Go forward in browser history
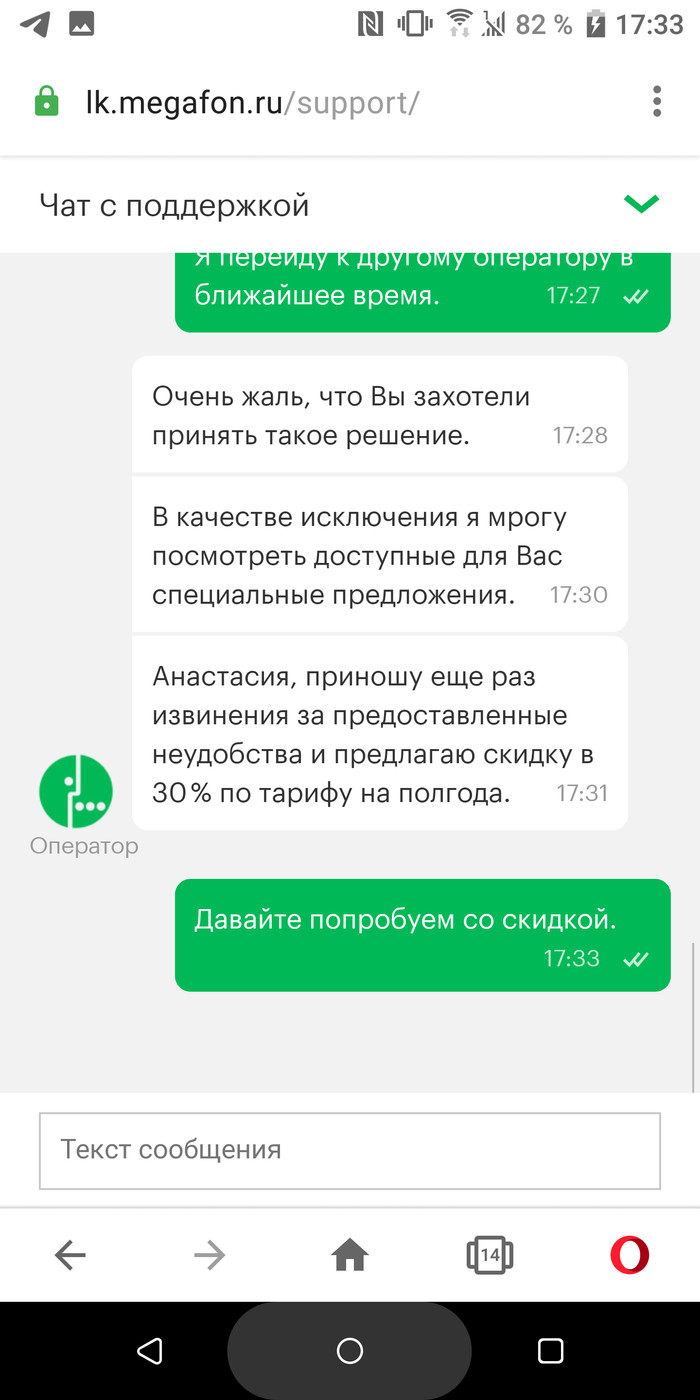 (x=210, y=1254)
